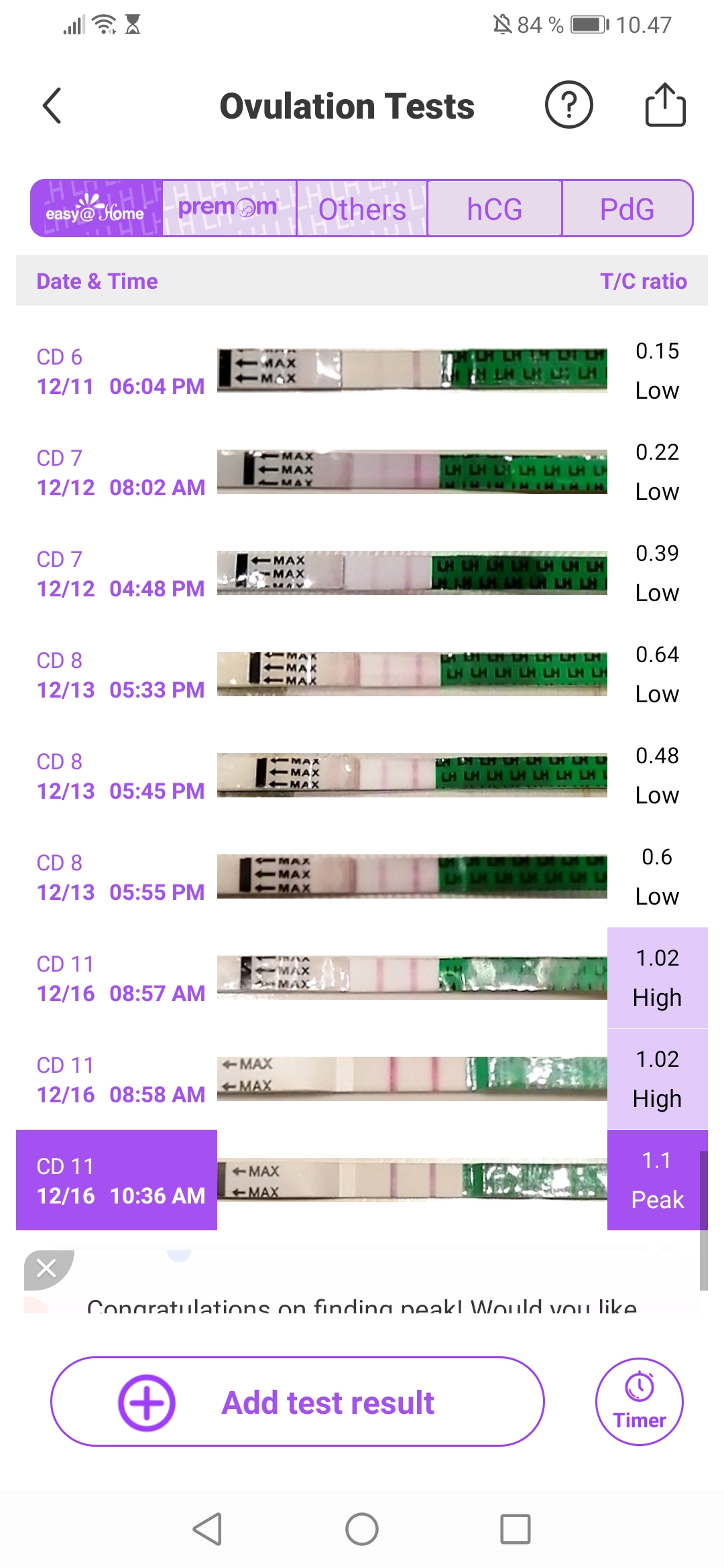The height and width of the screenshot is (1568, 724).
Task: Dismiss the congratulations on peak banner
Action: tap(46, 1268)
